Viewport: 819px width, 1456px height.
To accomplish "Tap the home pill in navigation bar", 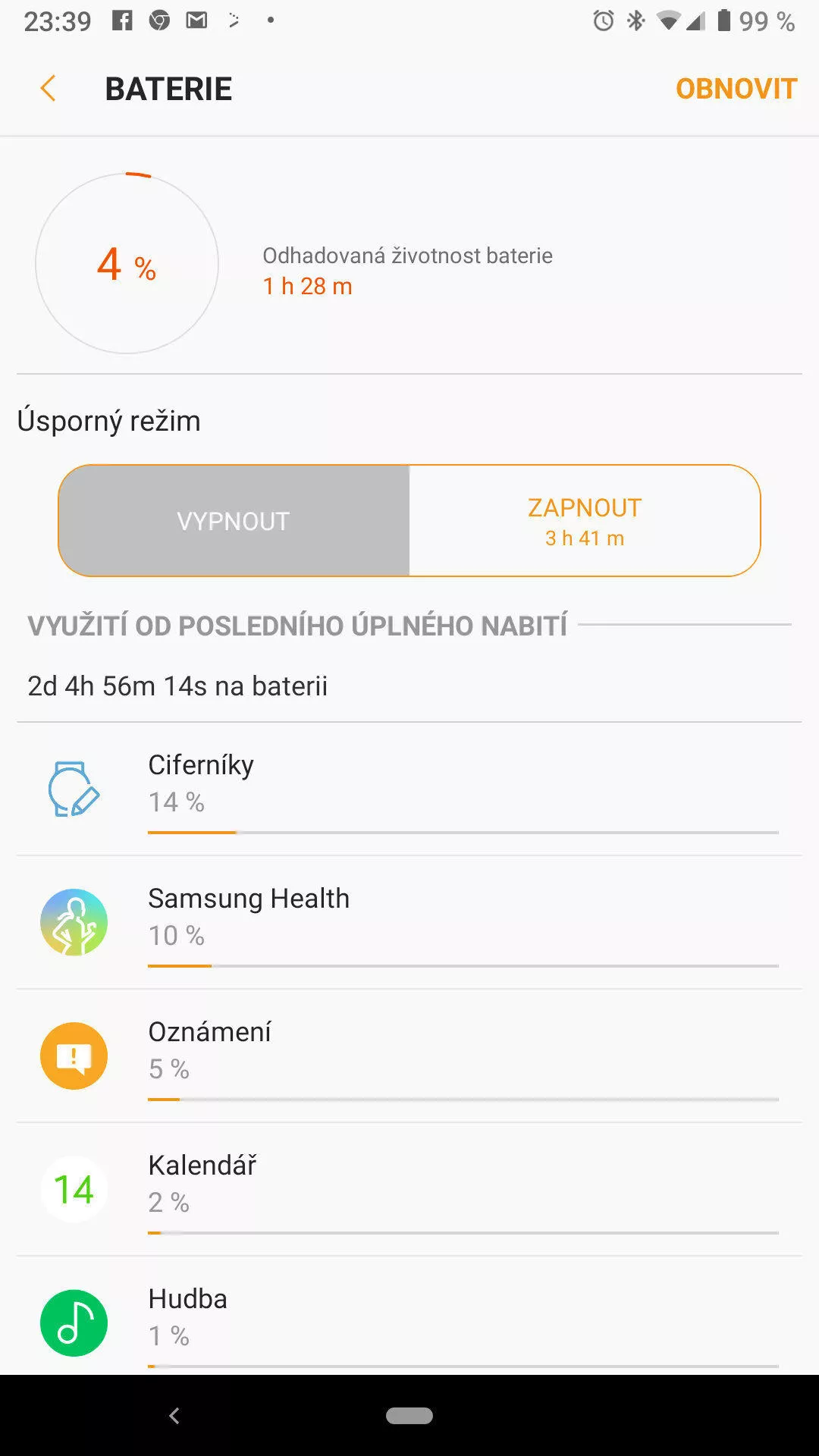I will [409, 1416].
